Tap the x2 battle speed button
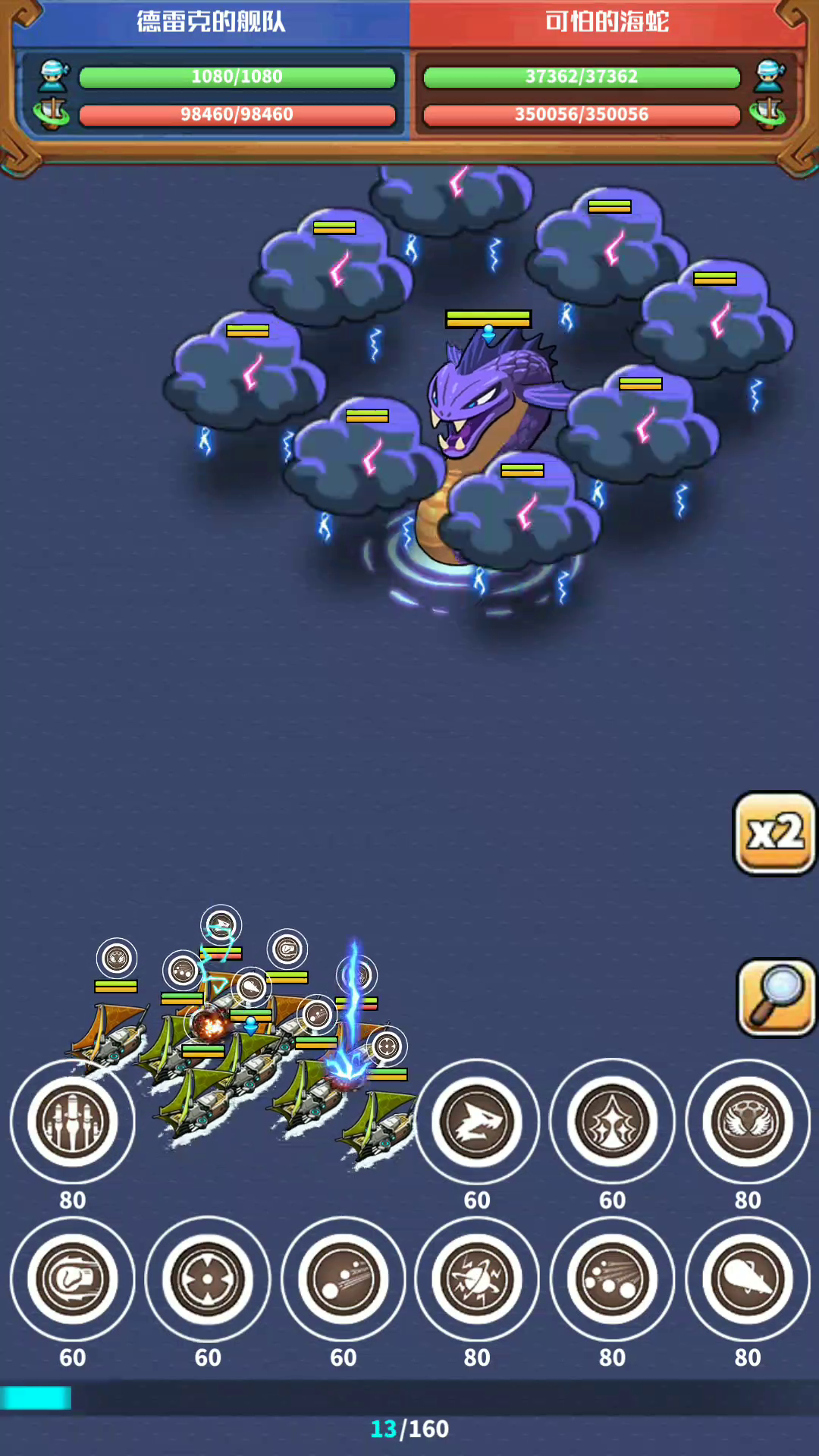This screenshot has height=1456, width=819. 774,833
